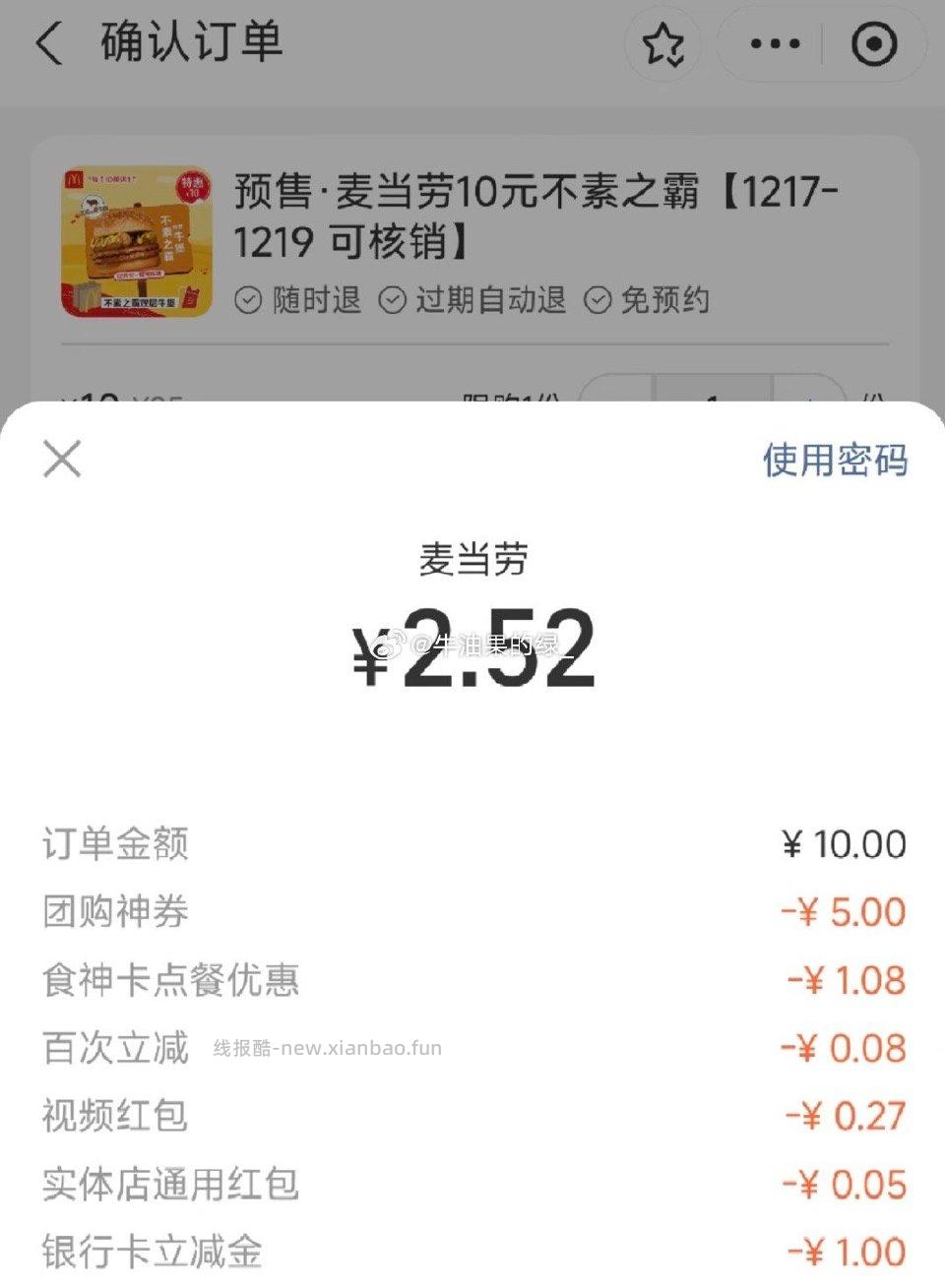The height and width of the screenshot is (1288, 945).
Task: Open the three-dot more options menu
Action: [x=774, y=43]
